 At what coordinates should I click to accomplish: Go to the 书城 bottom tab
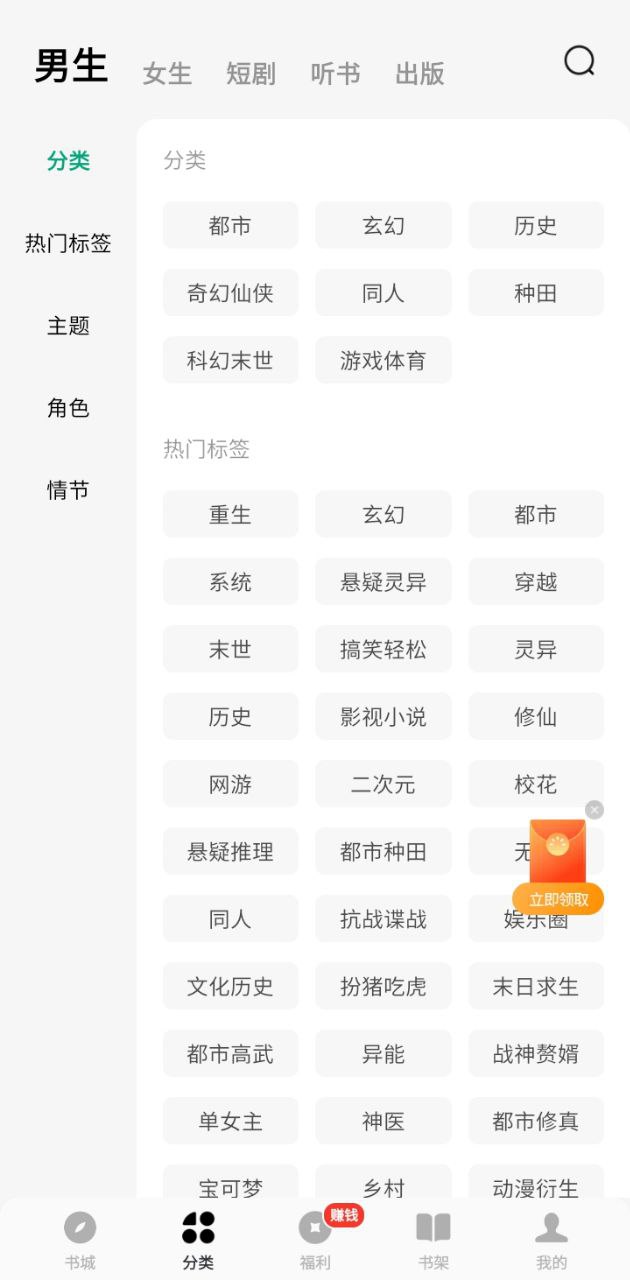coord(80,1240)
